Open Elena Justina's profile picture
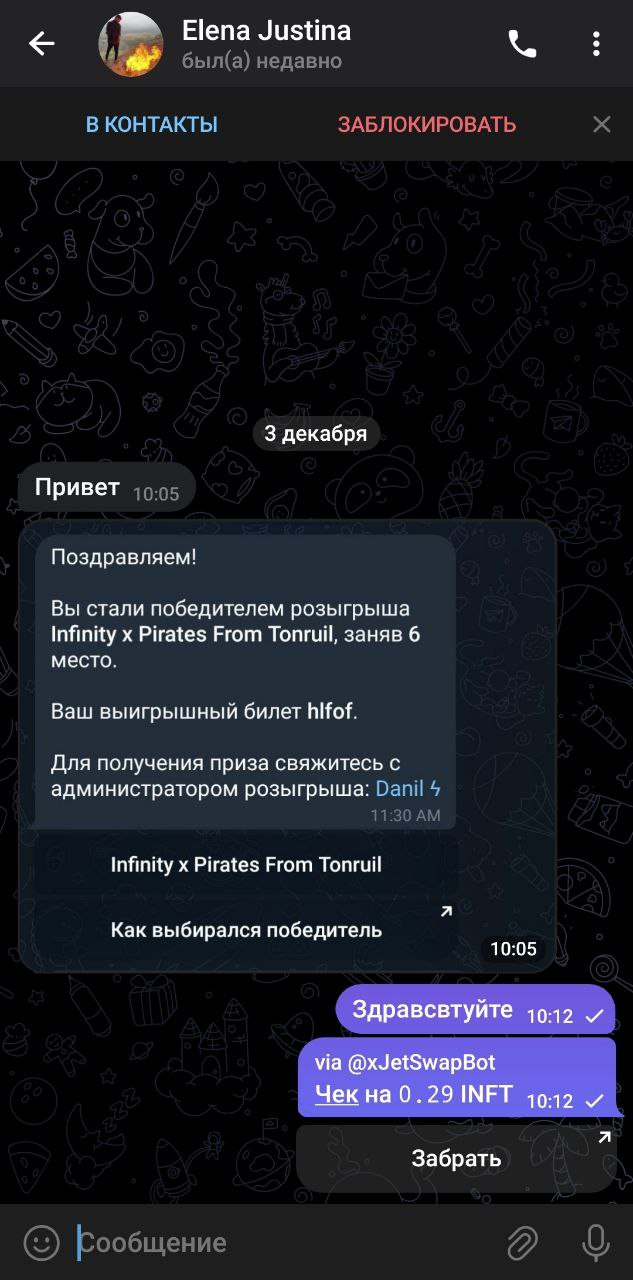This screenshot has width=633, height=1280. [130, 44]
